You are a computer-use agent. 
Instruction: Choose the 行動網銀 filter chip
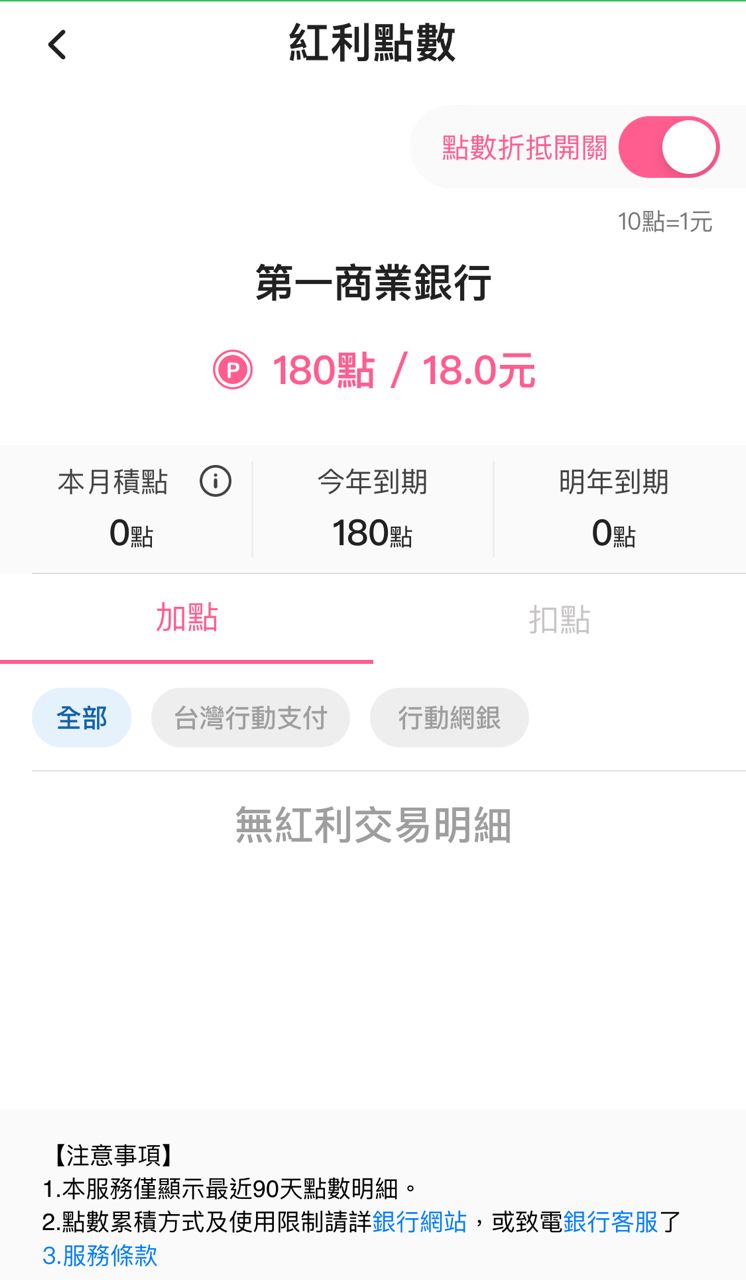(x=449, y=718)
